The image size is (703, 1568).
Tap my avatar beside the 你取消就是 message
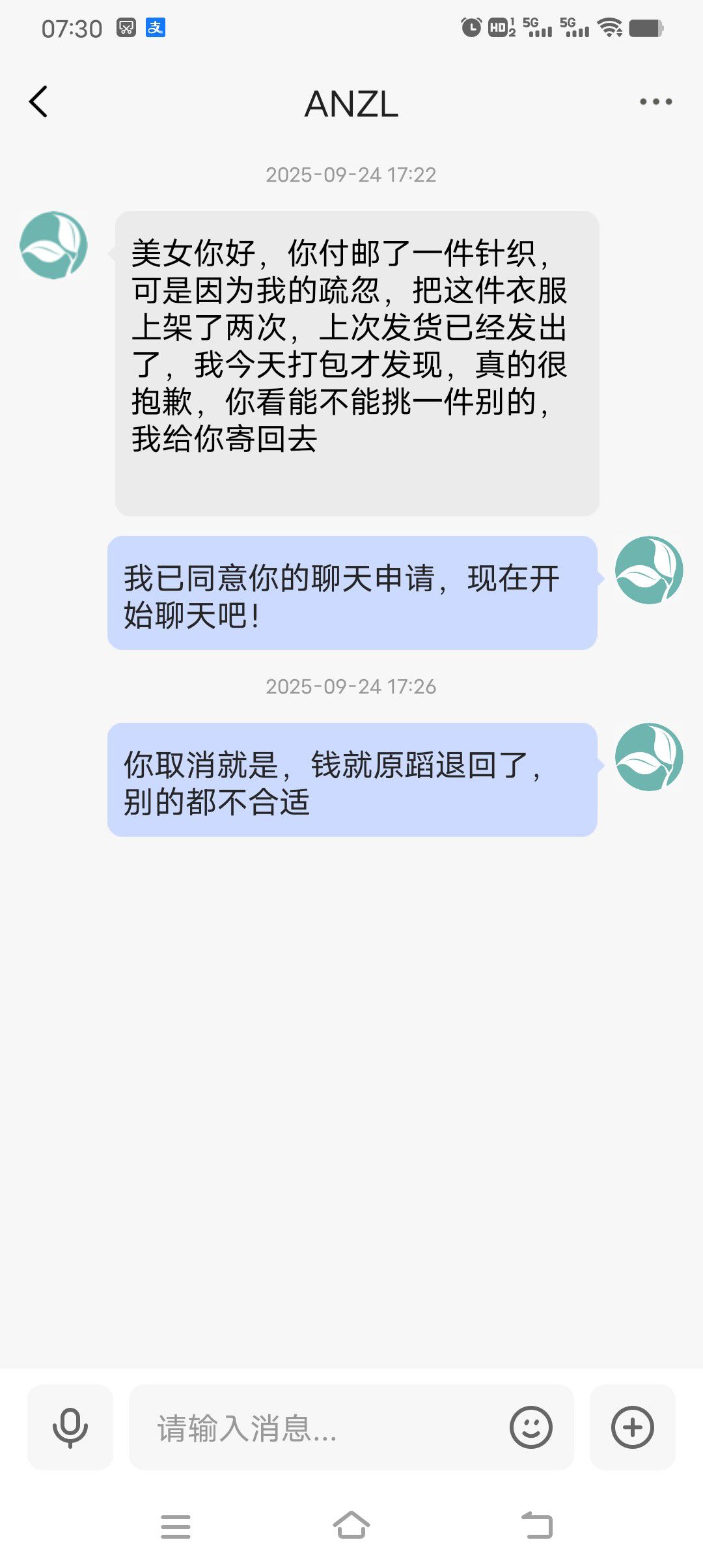tap(649, 757)
